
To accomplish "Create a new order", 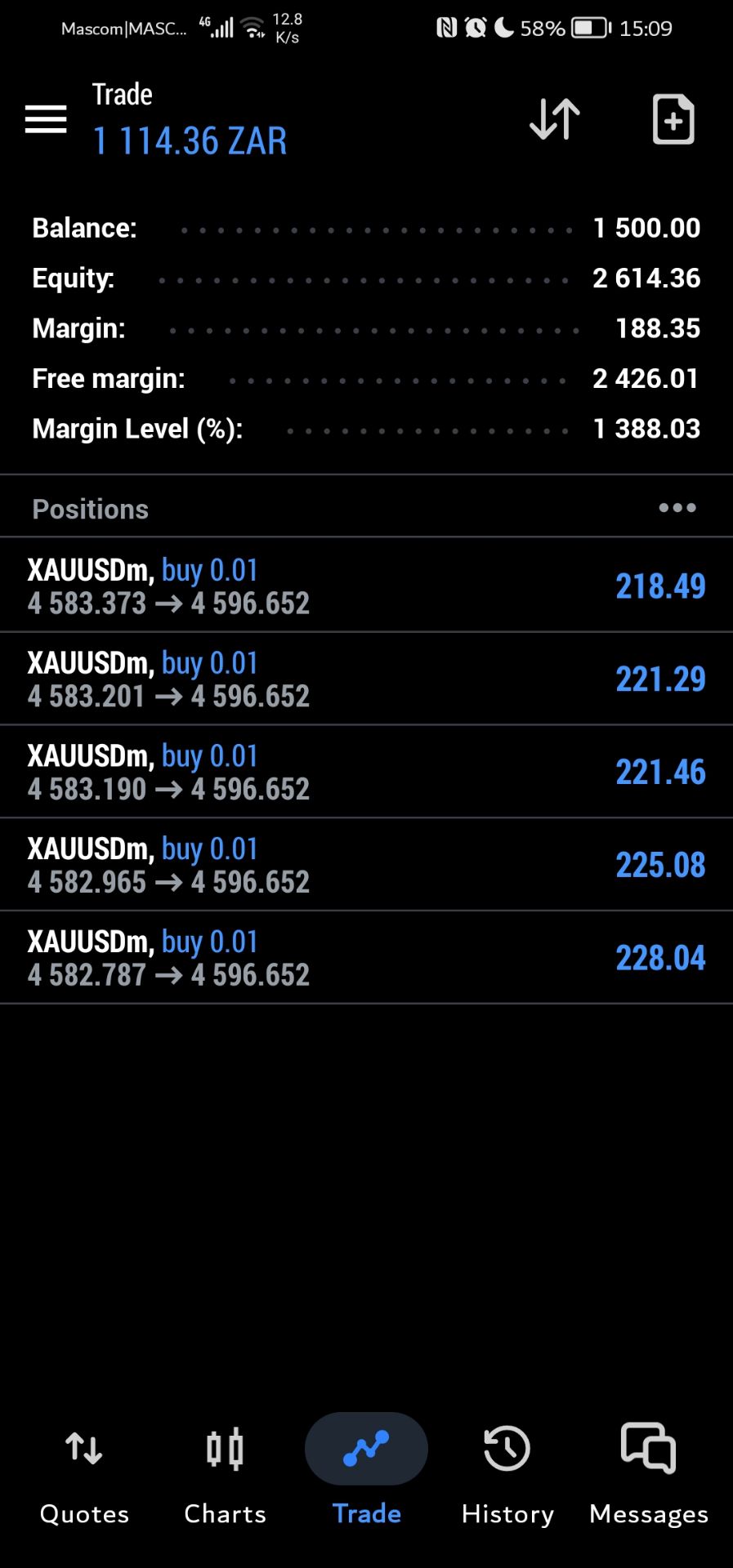I will [673, 119].
